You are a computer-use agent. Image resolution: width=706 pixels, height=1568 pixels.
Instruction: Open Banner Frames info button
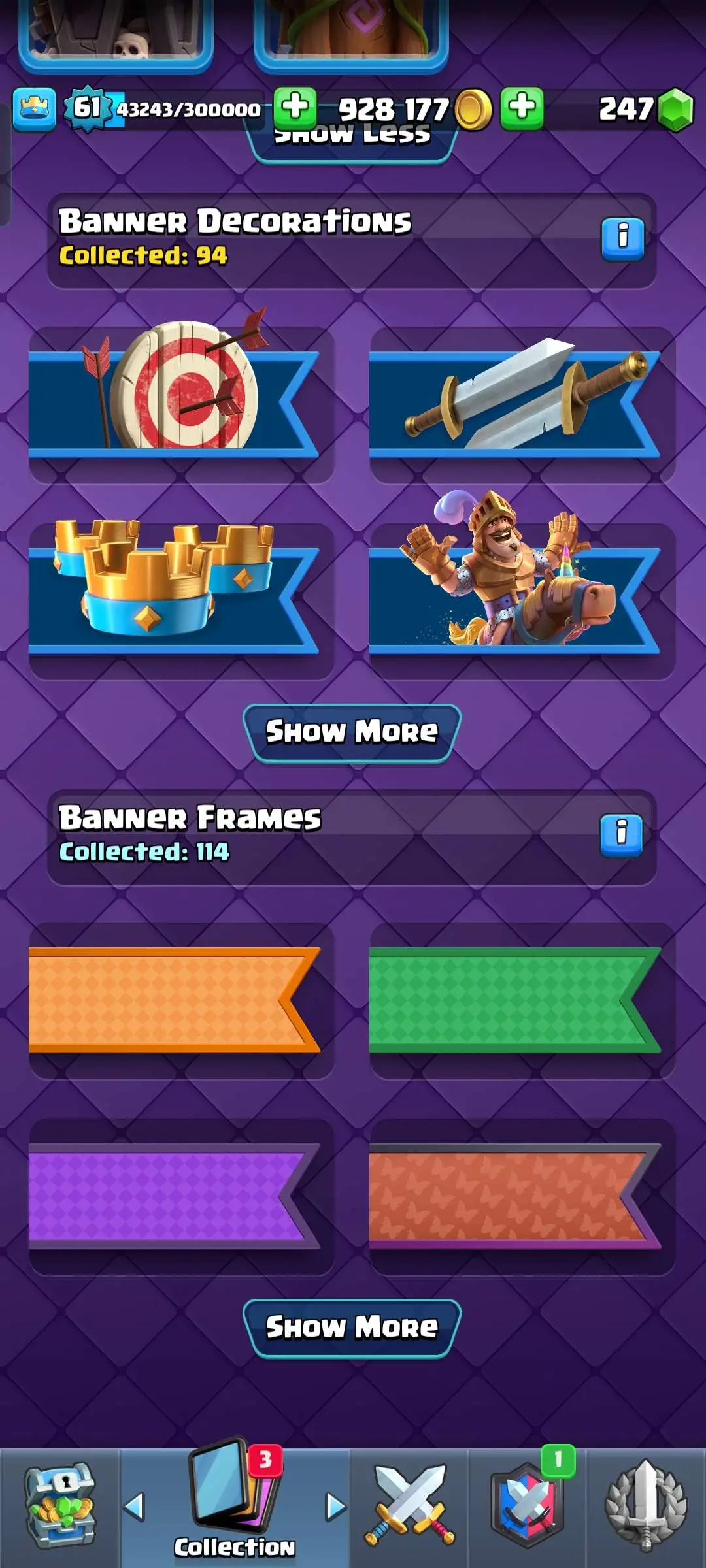[x=621, y=835]
